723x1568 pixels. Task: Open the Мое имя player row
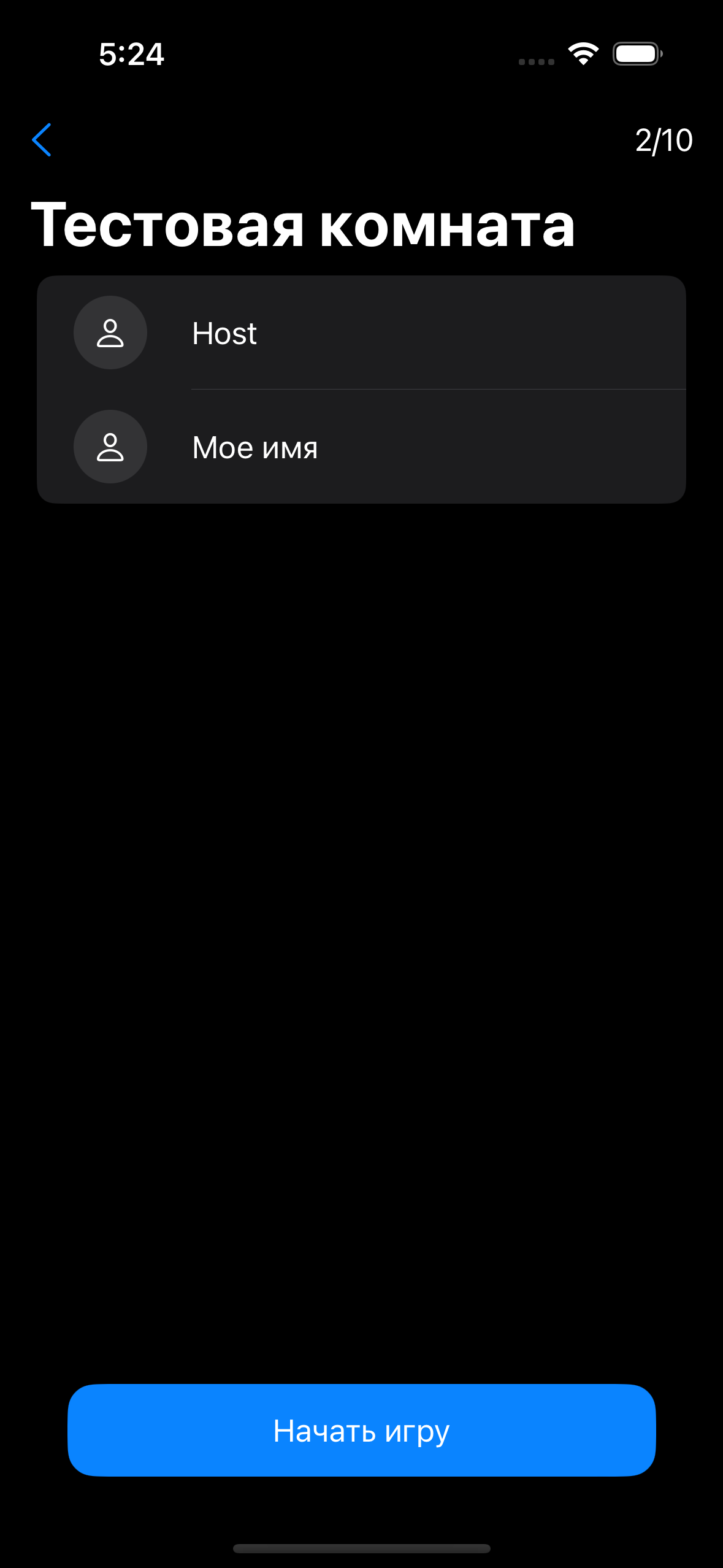point(361,447)
